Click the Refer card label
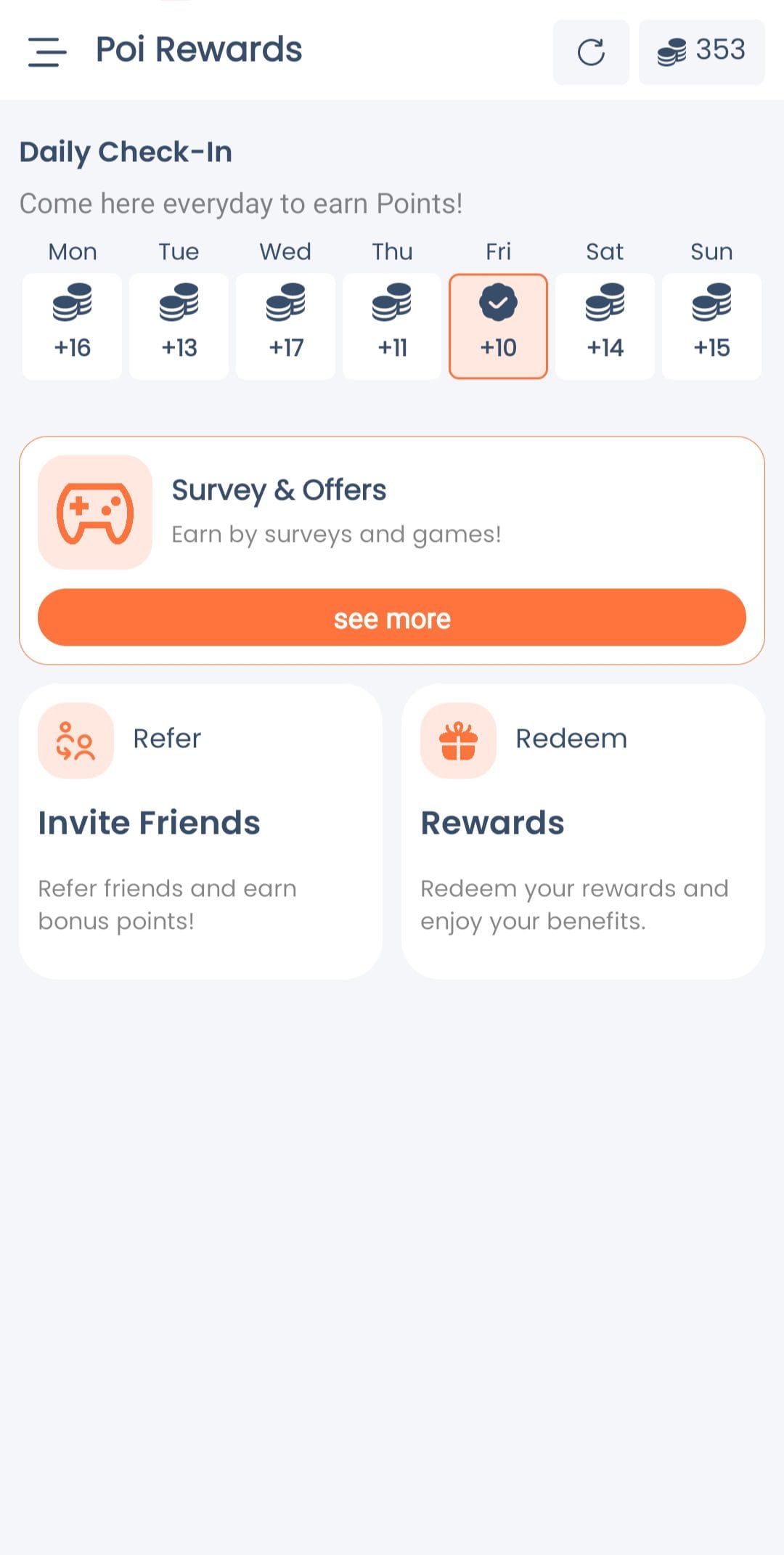784x1555 pixels. click(166, 739)
